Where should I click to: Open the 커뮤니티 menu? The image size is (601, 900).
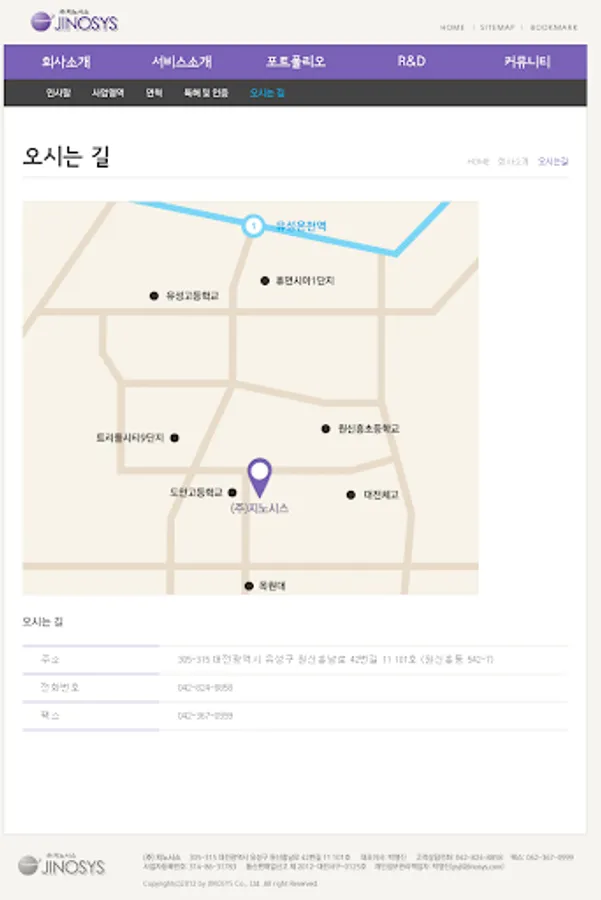527,62
